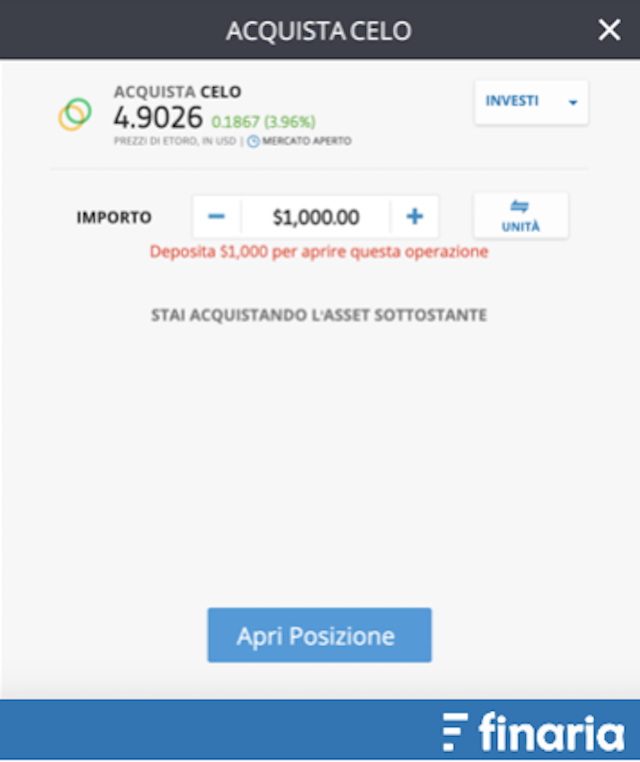The image size is (640, 762).
Task: Switch the amount to Unità
Action: pos(520,216)
